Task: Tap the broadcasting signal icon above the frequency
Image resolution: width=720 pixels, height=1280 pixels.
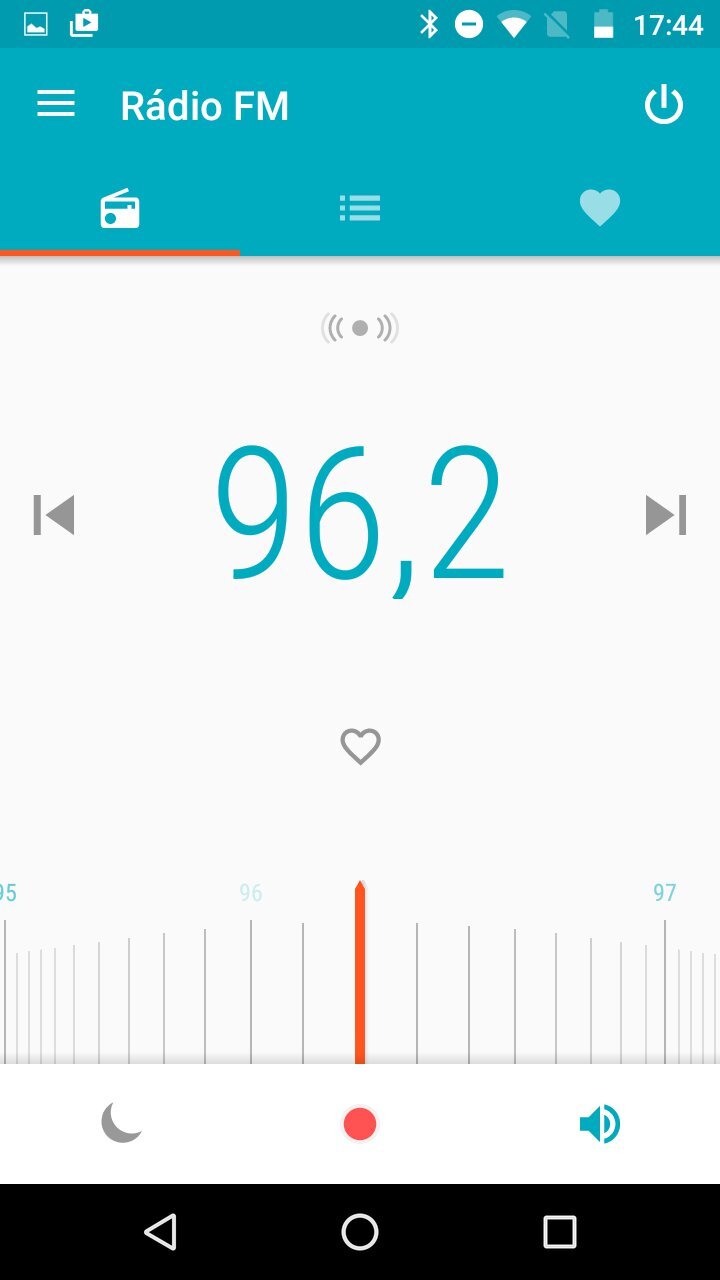Action: 359,327
